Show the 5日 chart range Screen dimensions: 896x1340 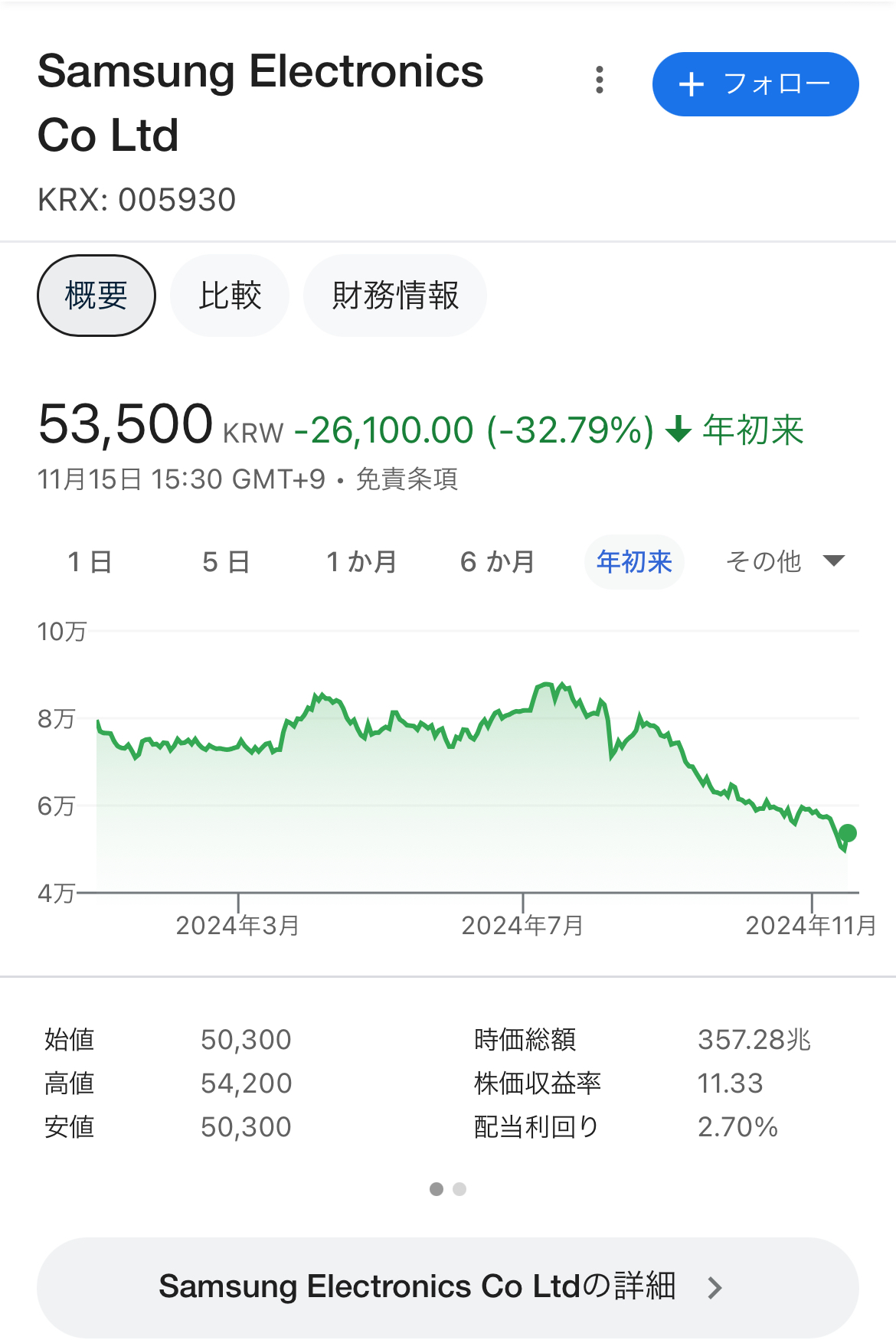pyautogui.click(x=226, y=562)
